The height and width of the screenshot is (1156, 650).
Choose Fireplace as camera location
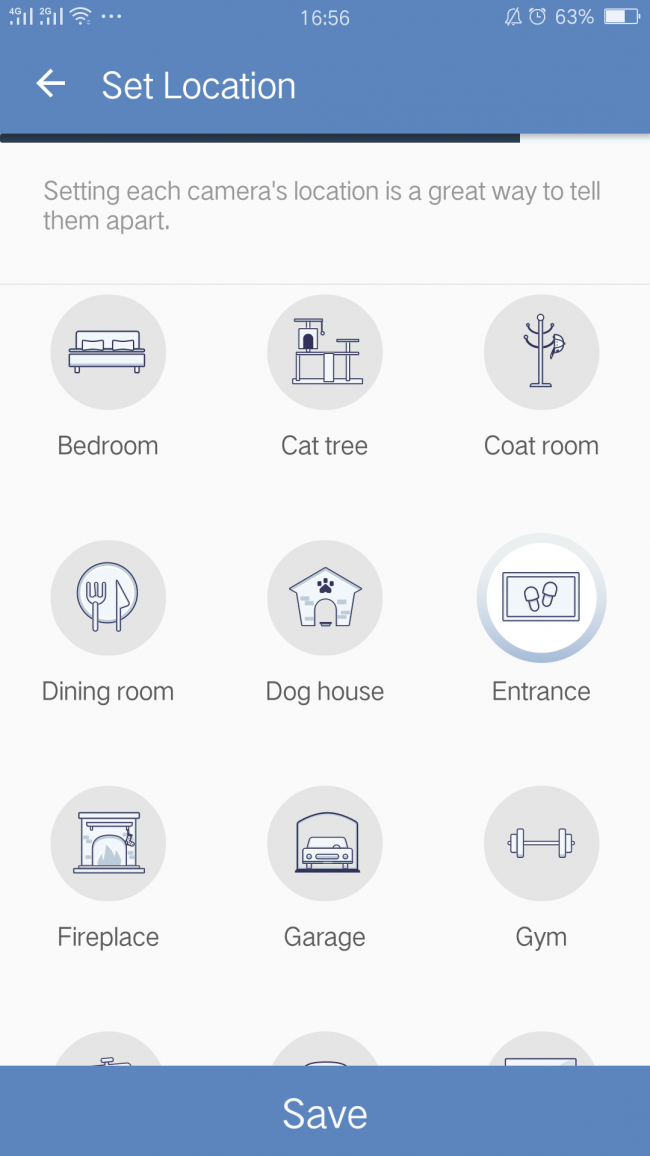pos(108,844)
